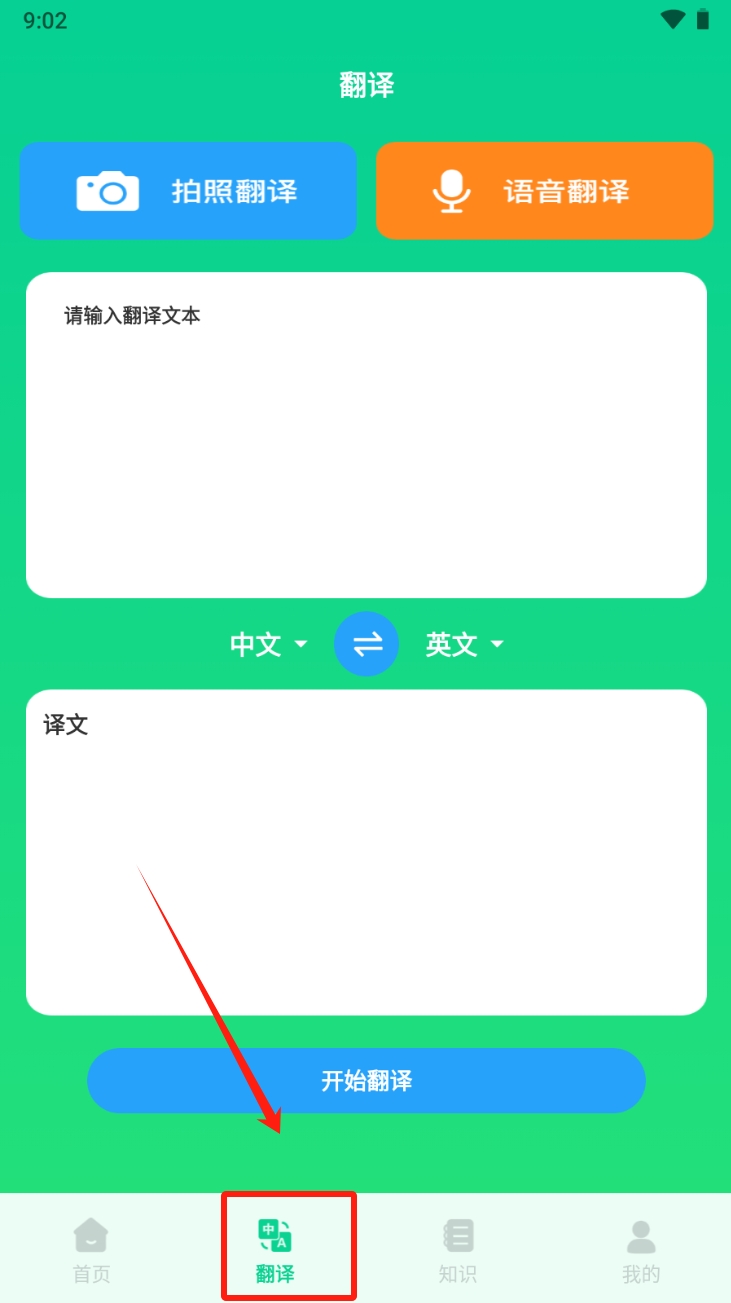
Task: Open 拍照翻译 photo translation
Action: pyautogui.click(x=188, y=191)
